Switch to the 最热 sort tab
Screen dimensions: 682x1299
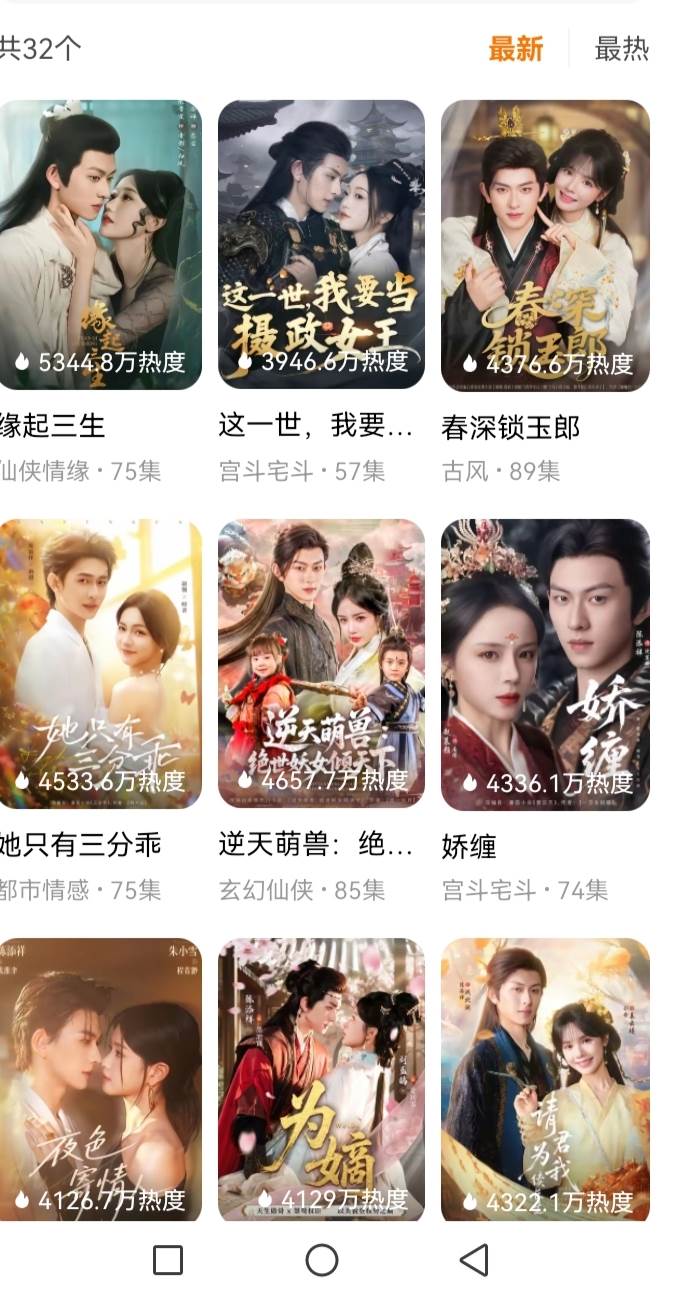(621, 48)
